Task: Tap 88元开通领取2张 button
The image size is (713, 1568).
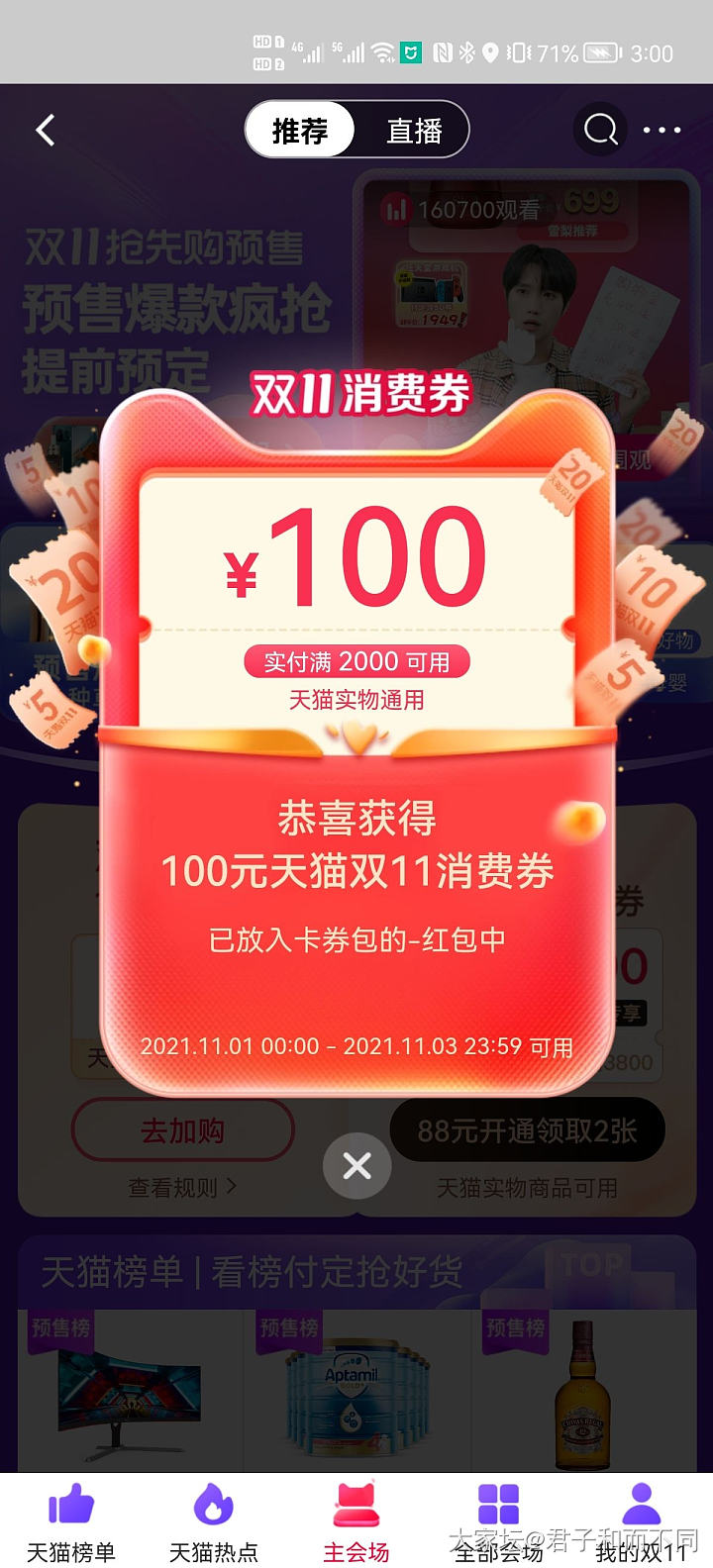Action: (527, 1129)
